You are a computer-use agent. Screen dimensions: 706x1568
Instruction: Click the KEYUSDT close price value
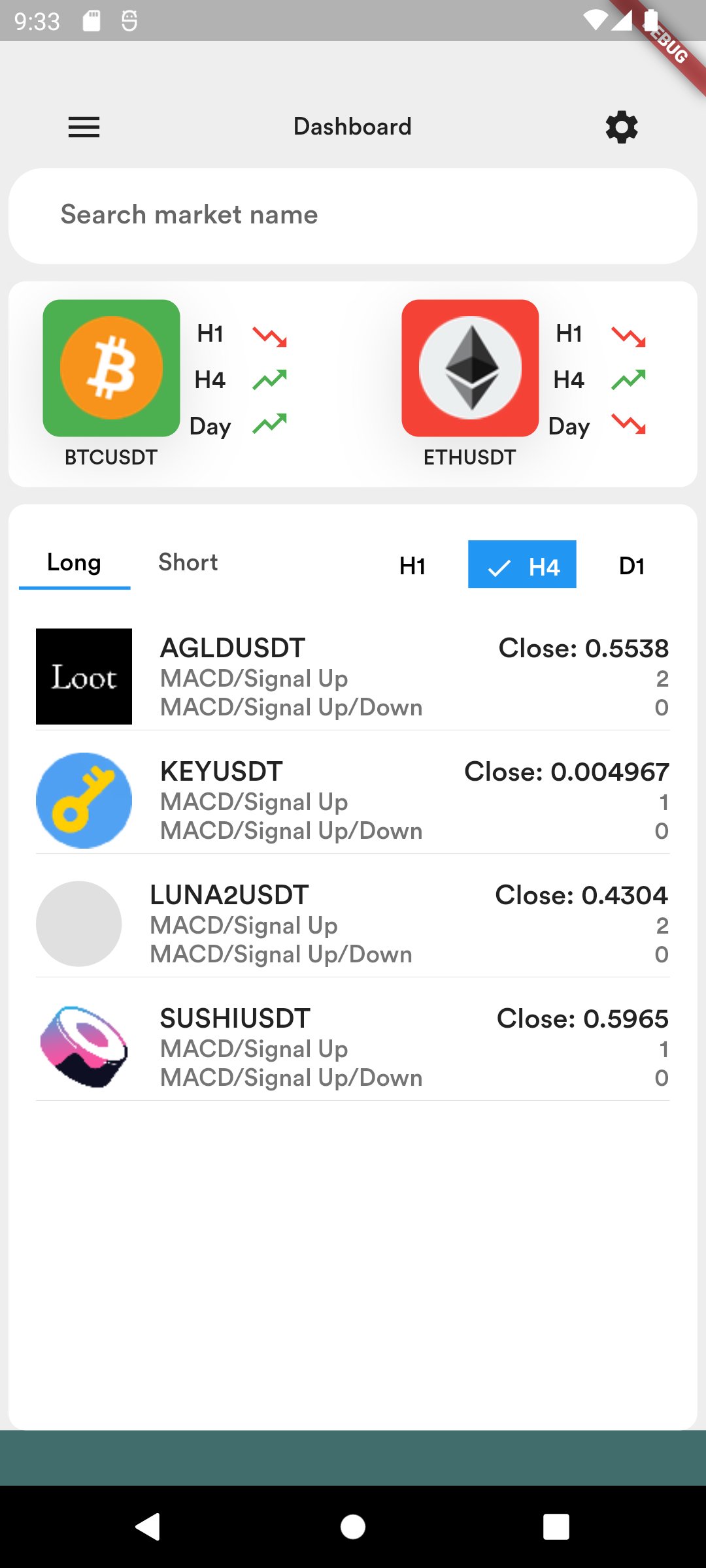[x=567, y=772]
